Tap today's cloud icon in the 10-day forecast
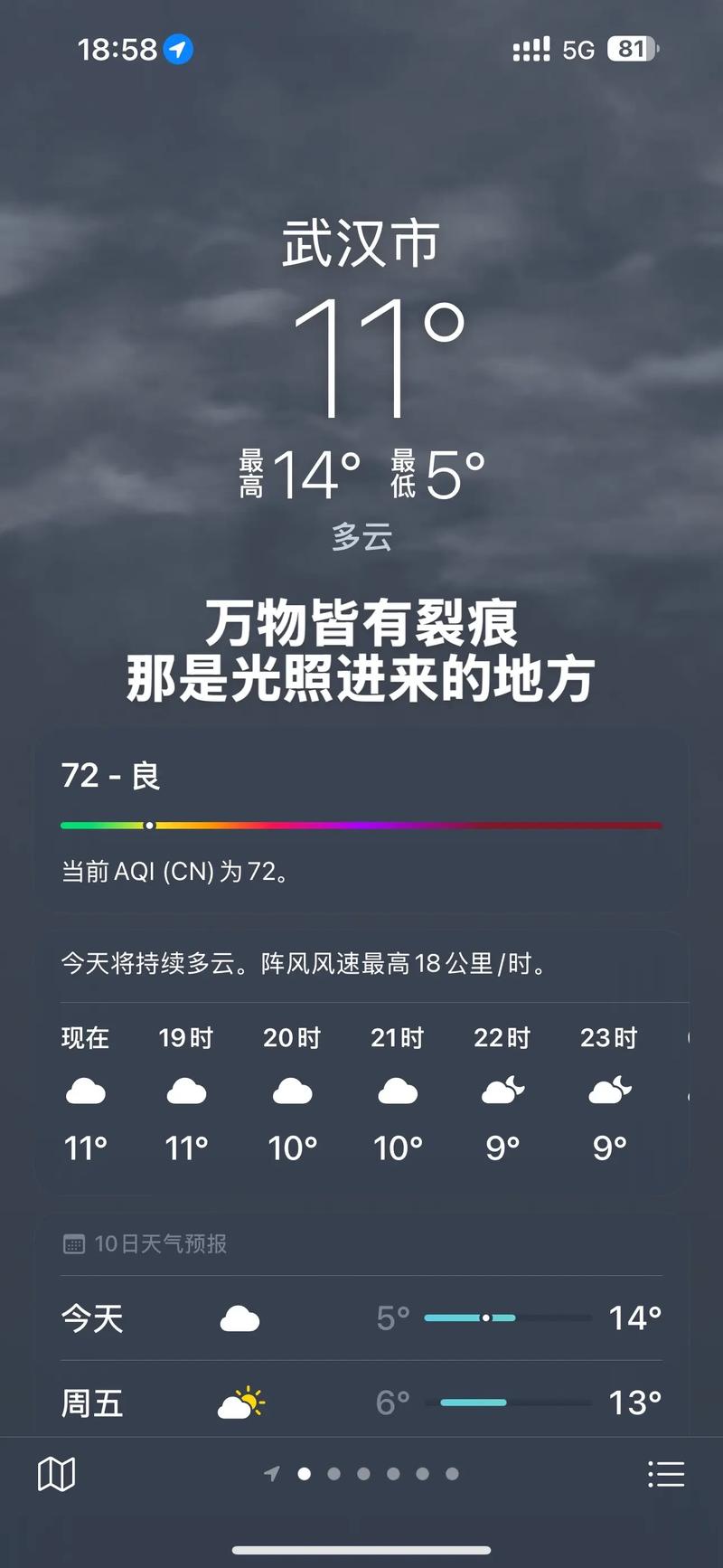Viewport: 723px width, 1568px height. pyautogui.click(x=239, y=1318)
